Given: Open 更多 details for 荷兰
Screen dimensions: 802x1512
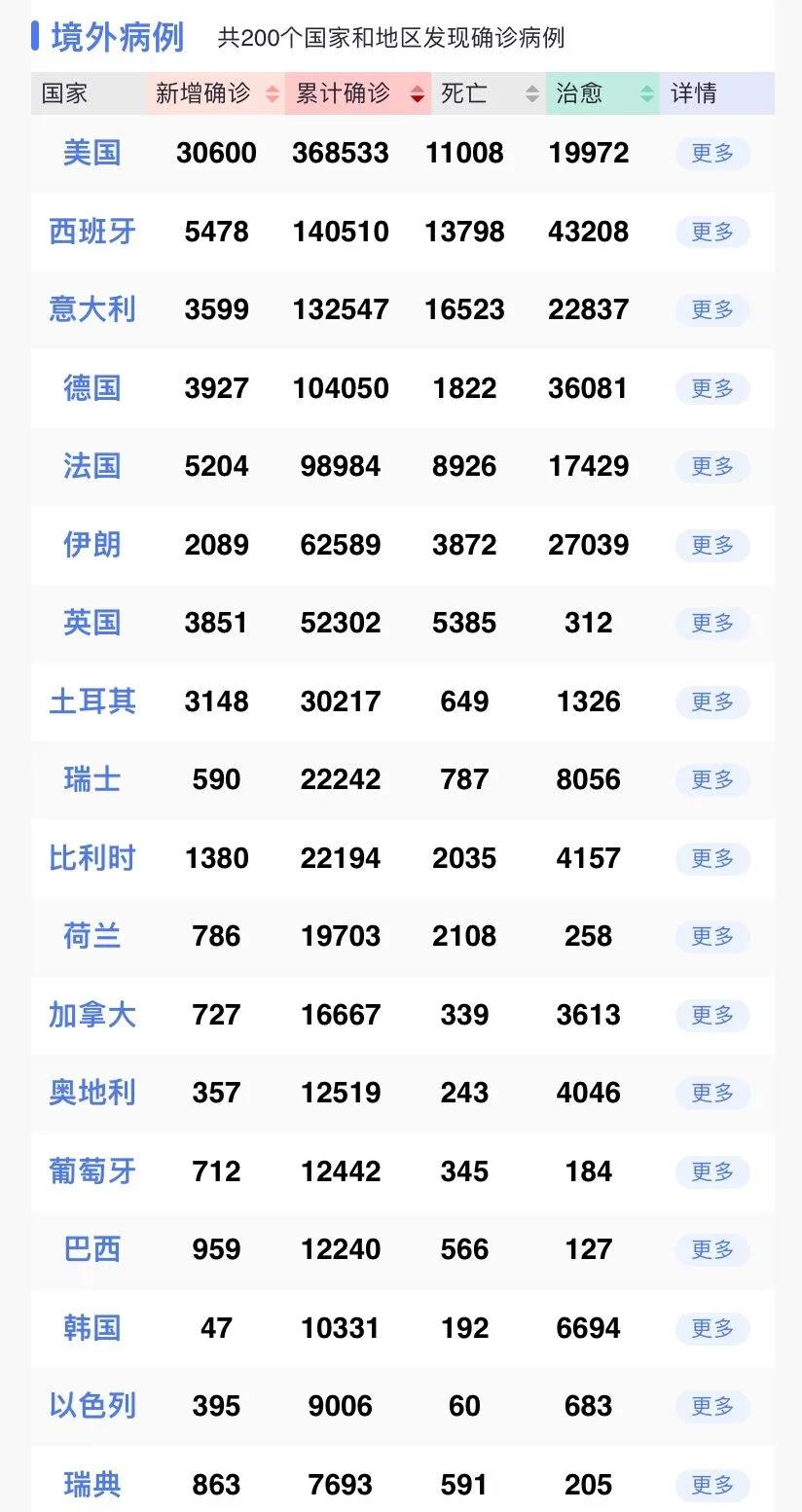Looking at the screenshot, I should [712, 936].
